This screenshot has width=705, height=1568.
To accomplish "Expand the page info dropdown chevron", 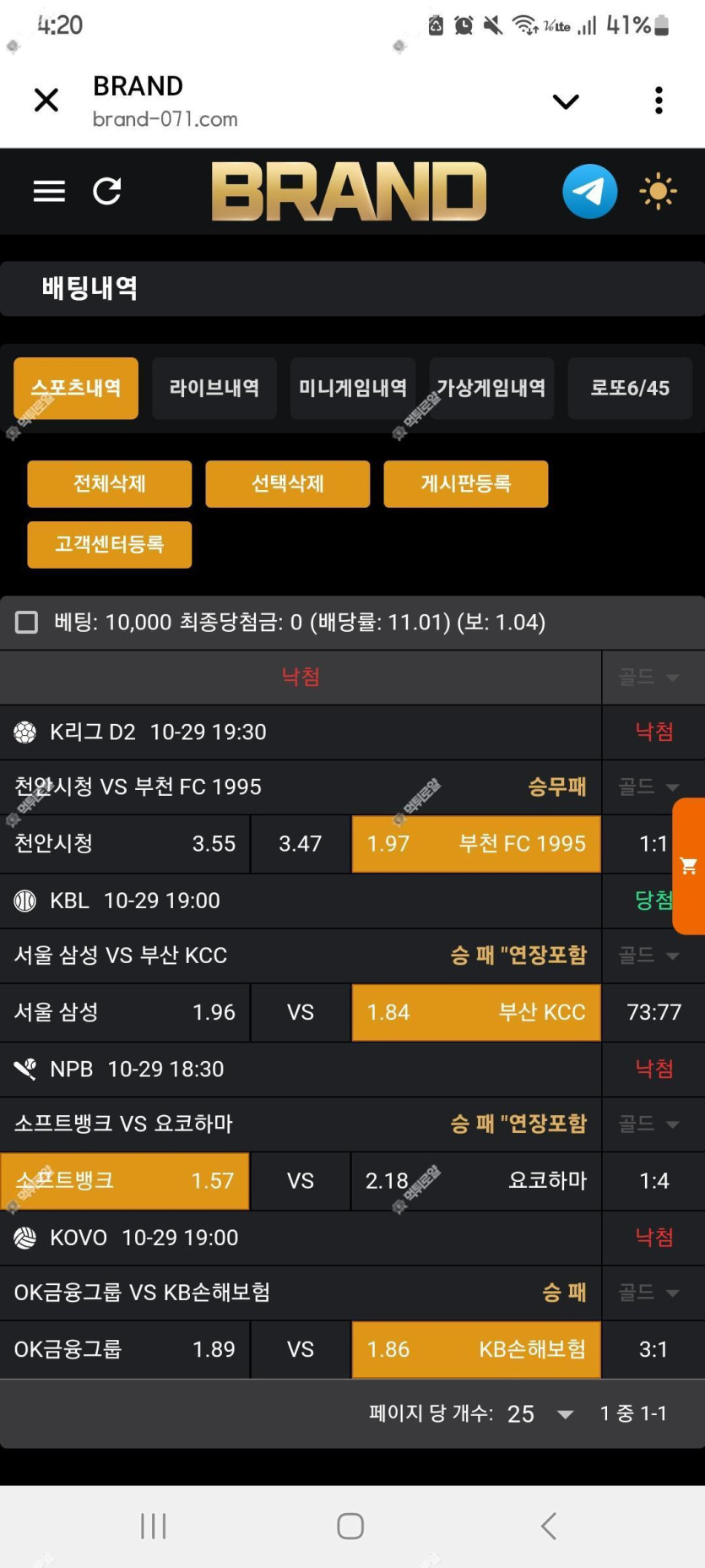I will coord(566,102).
